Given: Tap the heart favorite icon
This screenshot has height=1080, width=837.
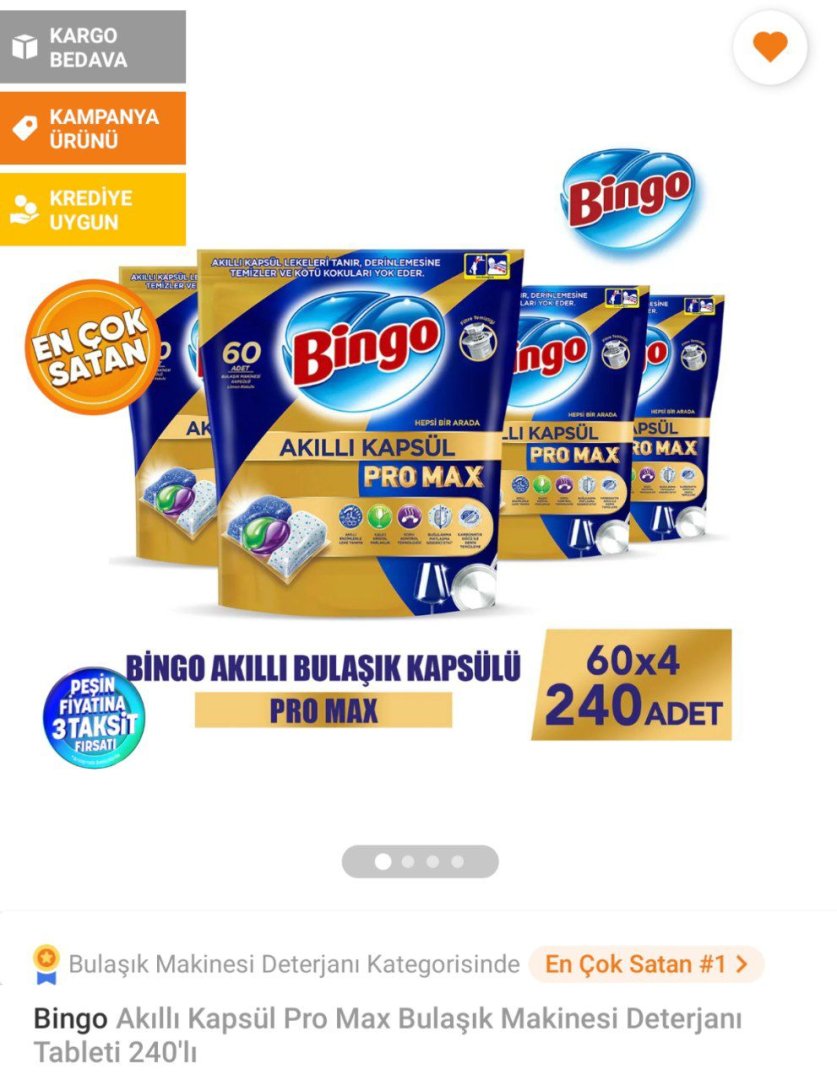Looking at the screenshot, I should tap(770, 47).
